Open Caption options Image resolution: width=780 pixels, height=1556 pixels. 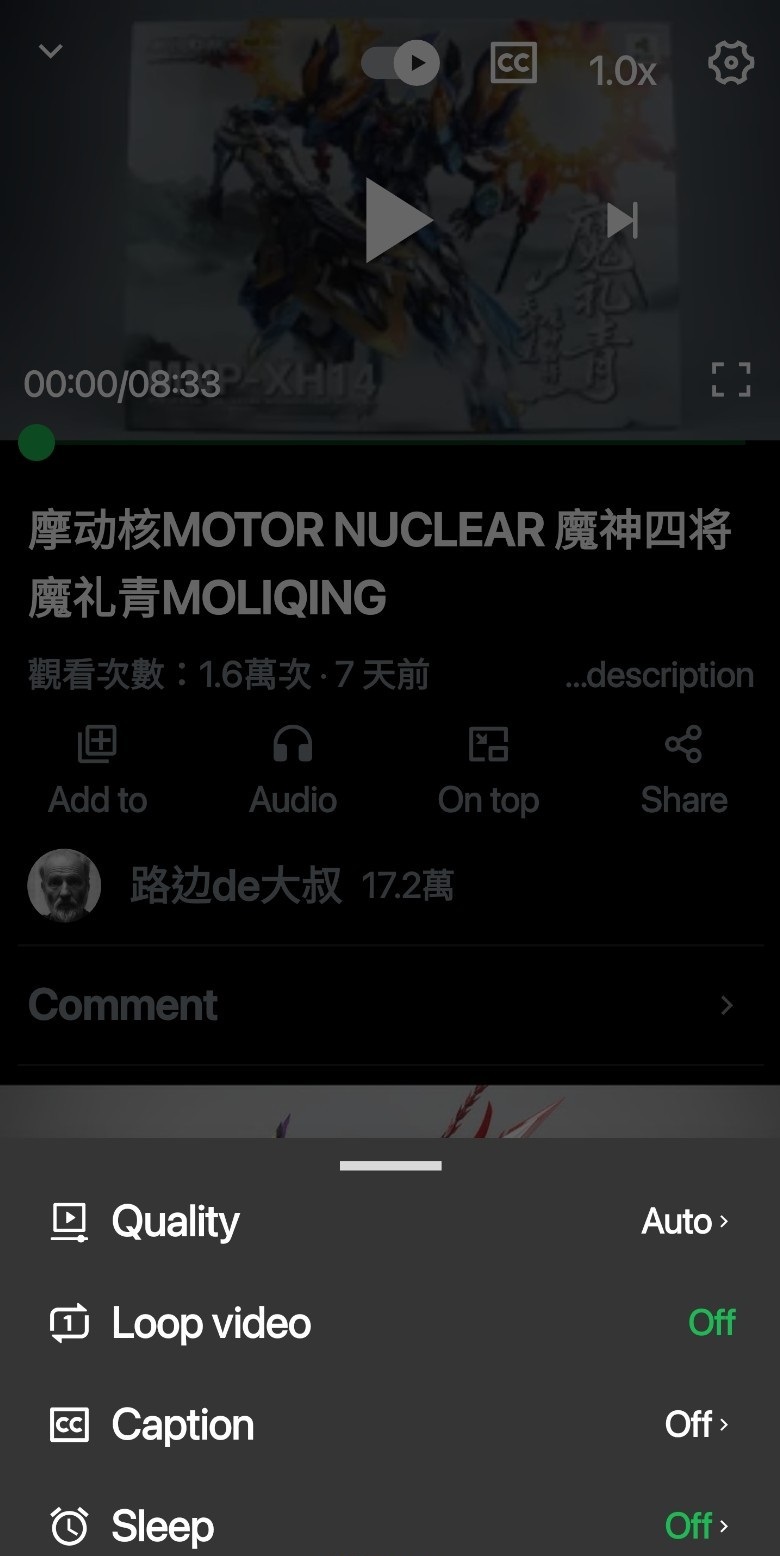point(390,1425)
